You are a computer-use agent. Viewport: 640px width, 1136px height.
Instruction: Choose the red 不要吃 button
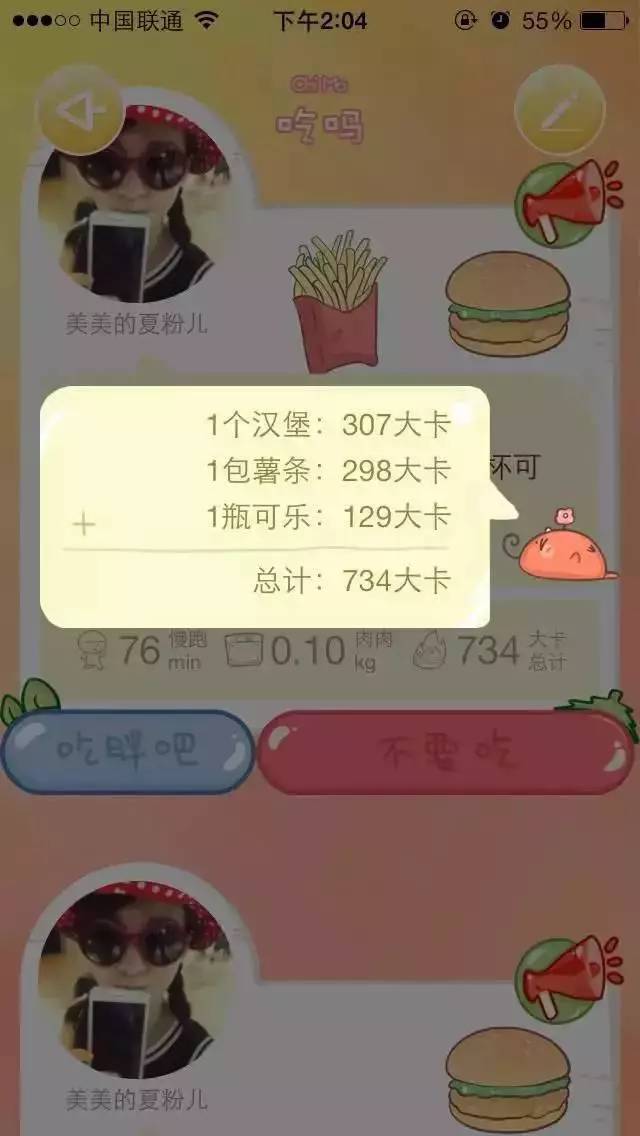[x=445, y=752]
